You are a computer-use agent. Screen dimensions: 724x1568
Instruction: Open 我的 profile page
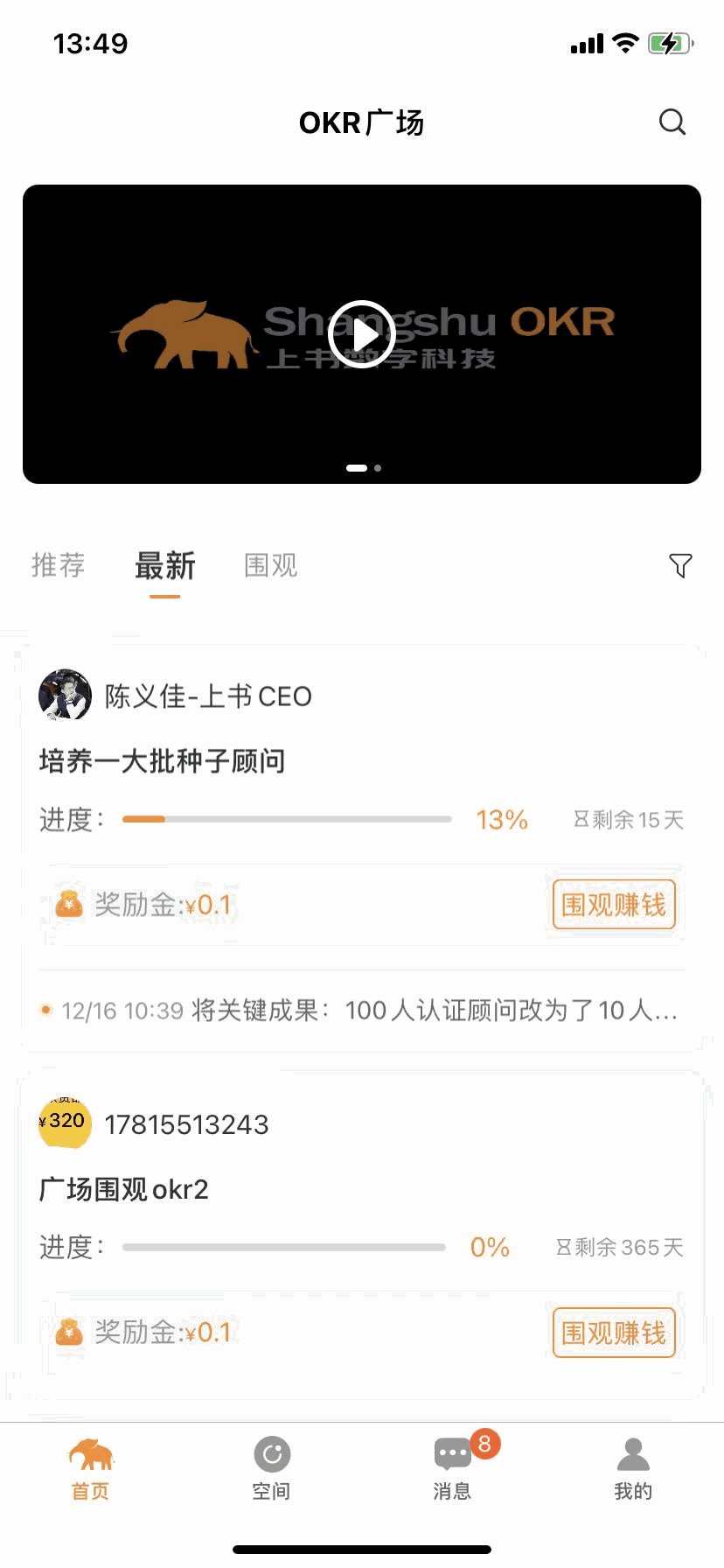click(632, 1468)
